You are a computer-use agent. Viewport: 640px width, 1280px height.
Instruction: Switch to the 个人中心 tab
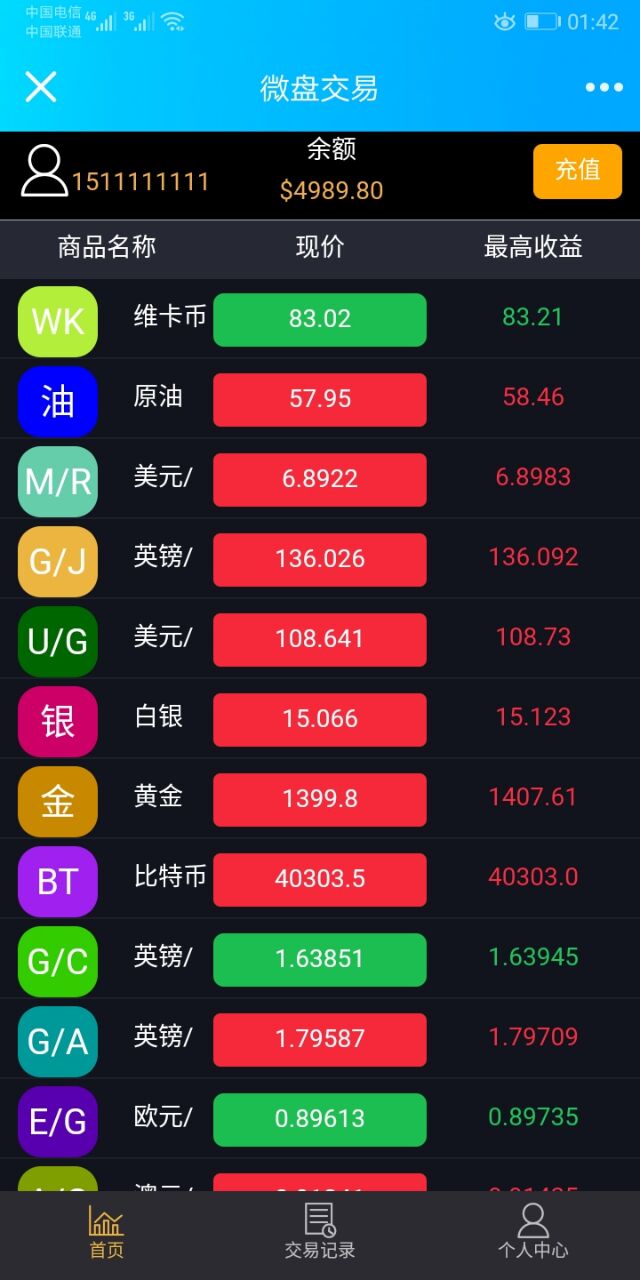click(533, 1233)
